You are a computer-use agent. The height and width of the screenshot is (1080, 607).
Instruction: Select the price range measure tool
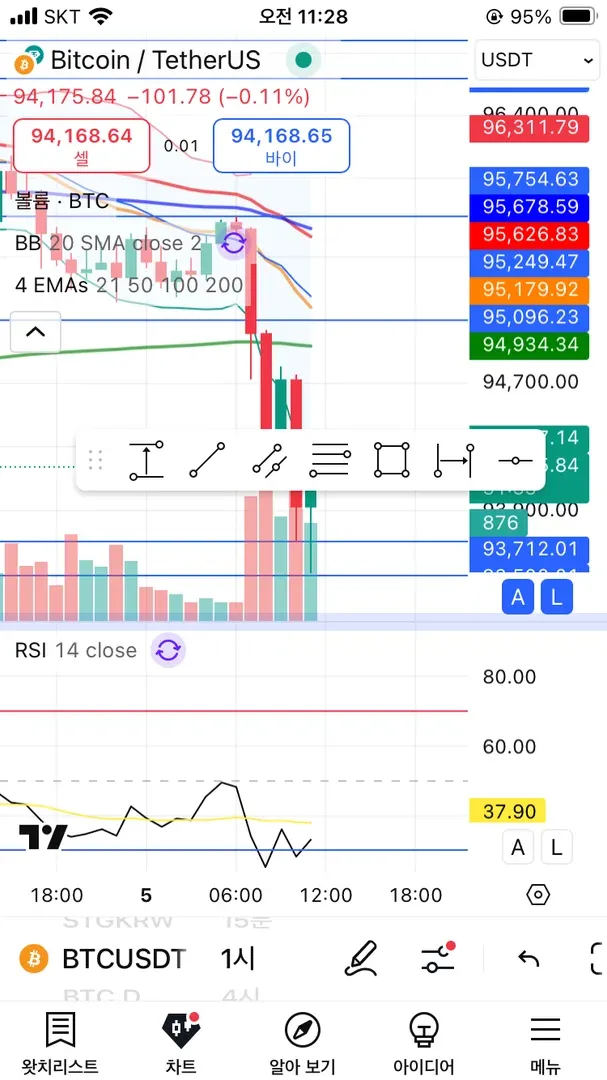coord(146,460)
